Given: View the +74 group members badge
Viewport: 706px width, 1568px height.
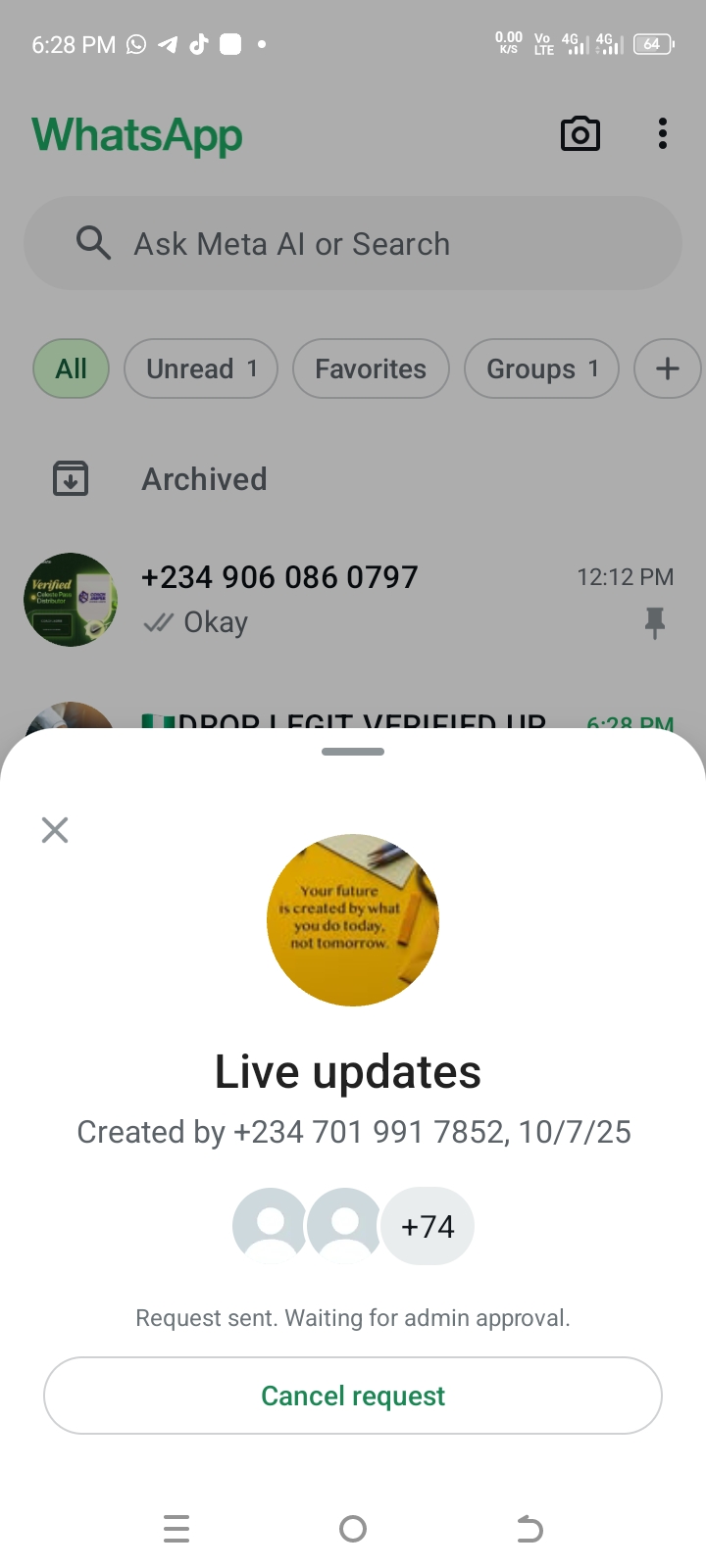Looking at the screenshot, I should tap(428, 1226).
